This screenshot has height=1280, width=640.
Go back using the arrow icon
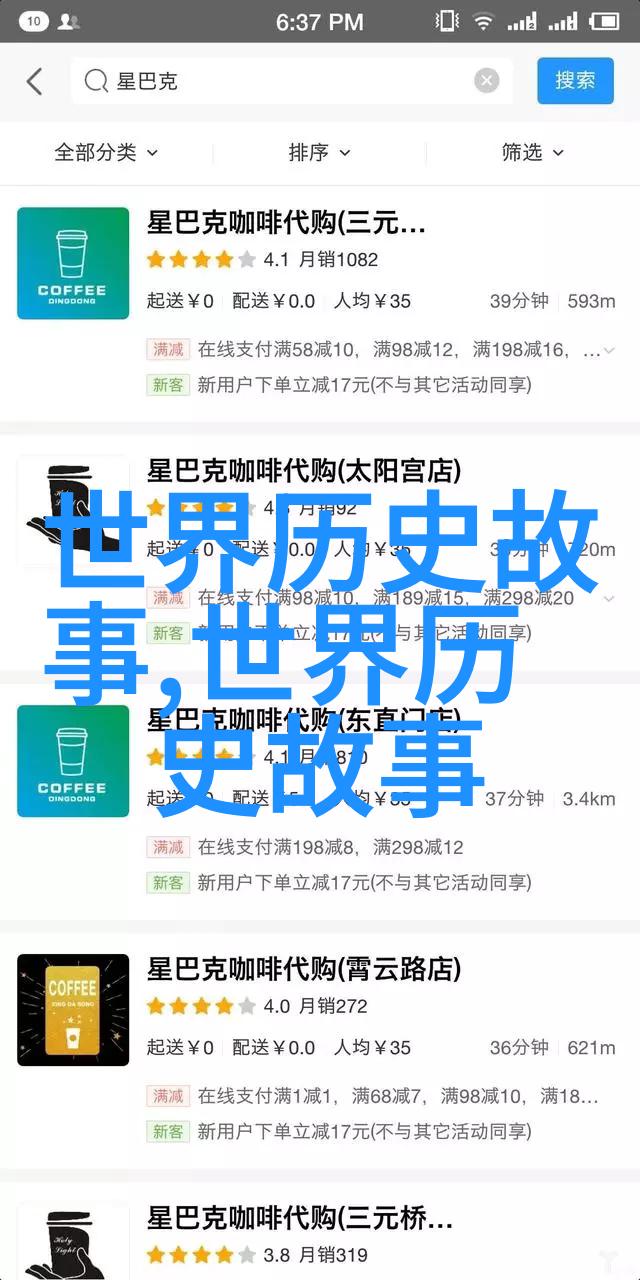coord(35,82)
